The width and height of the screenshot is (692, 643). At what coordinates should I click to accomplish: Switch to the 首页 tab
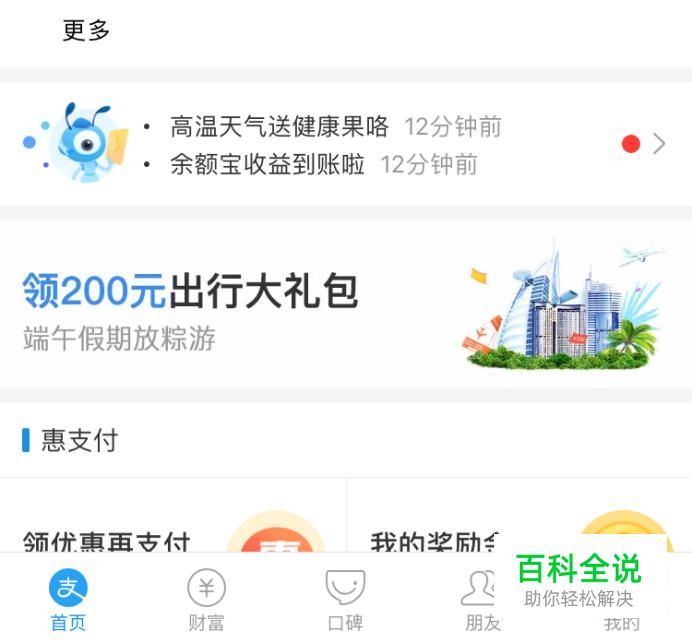68,600
